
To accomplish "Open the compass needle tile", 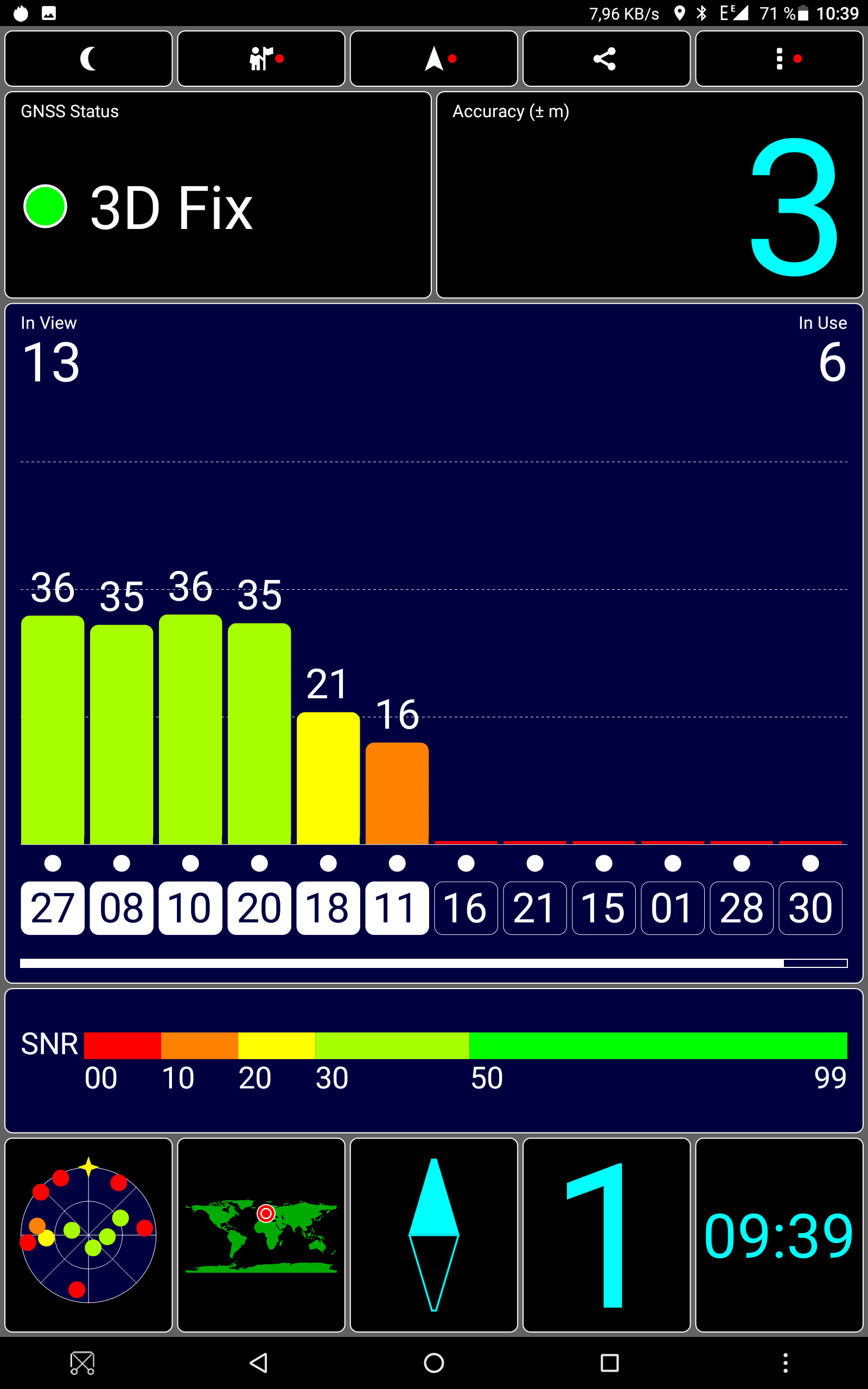I will 434,1235.
